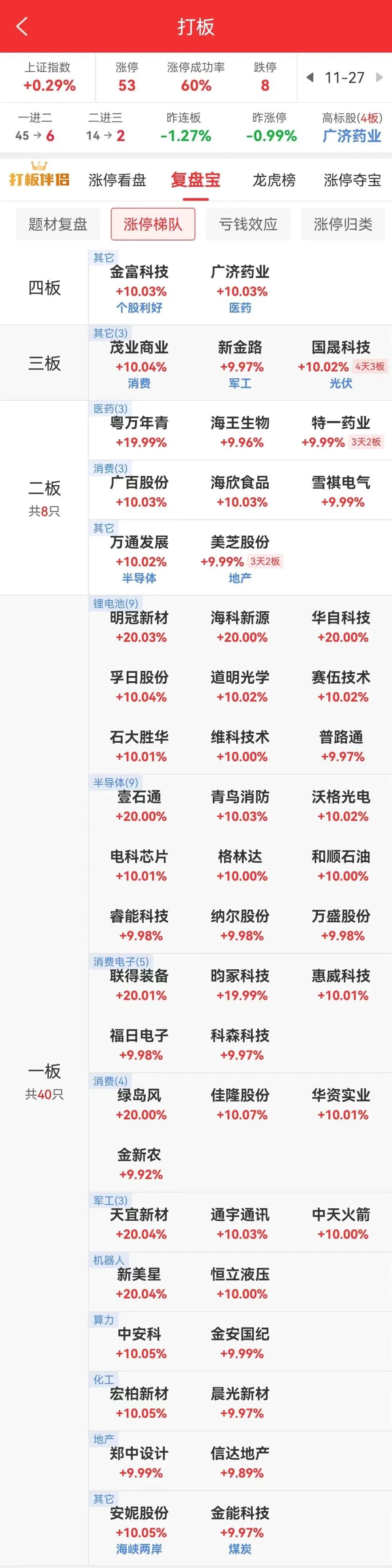
Task: Switch to the 涨停看盘 tab
Action: (x=117, y=180)
